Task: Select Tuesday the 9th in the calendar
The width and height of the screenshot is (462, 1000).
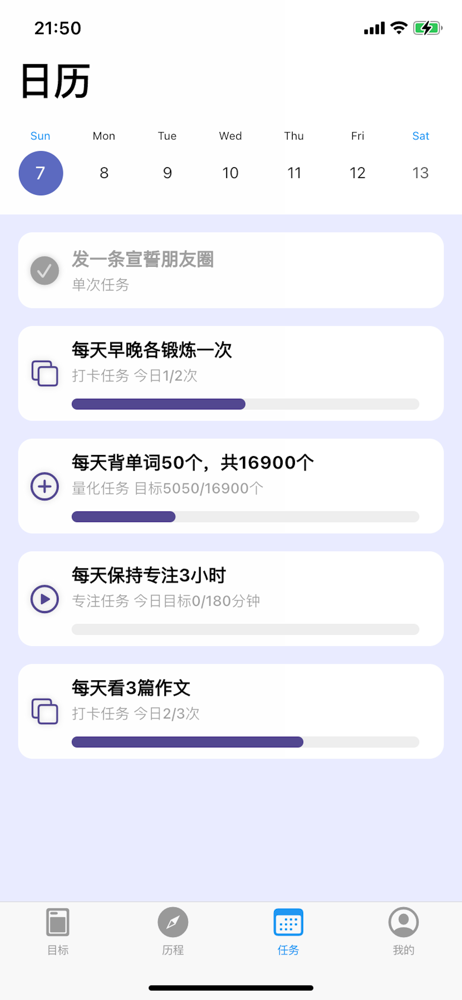Action: click(x=167, y=173)
